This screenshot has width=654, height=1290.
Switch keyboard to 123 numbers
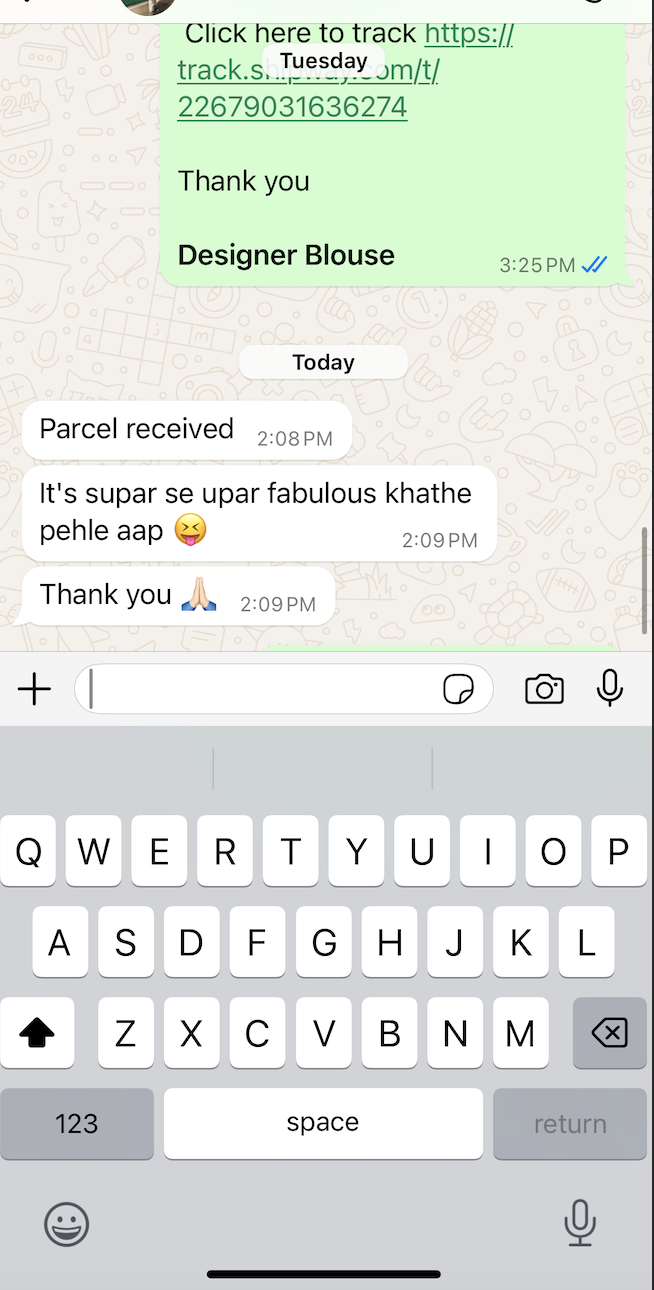click(x=77, y=1124)
